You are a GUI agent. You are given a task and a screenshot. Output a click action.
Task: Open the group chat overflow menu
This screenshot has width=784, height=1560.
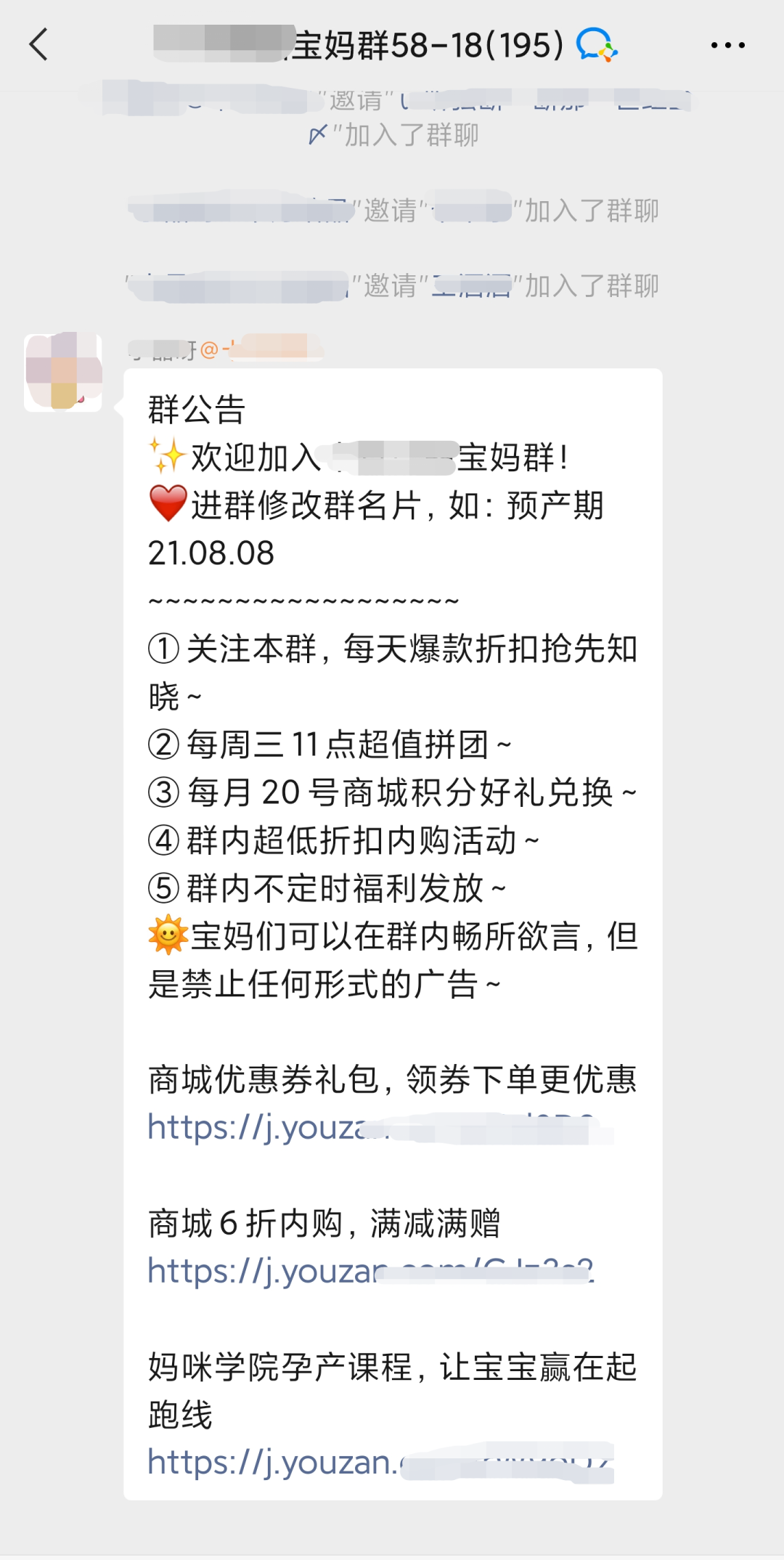pos(727,45)
